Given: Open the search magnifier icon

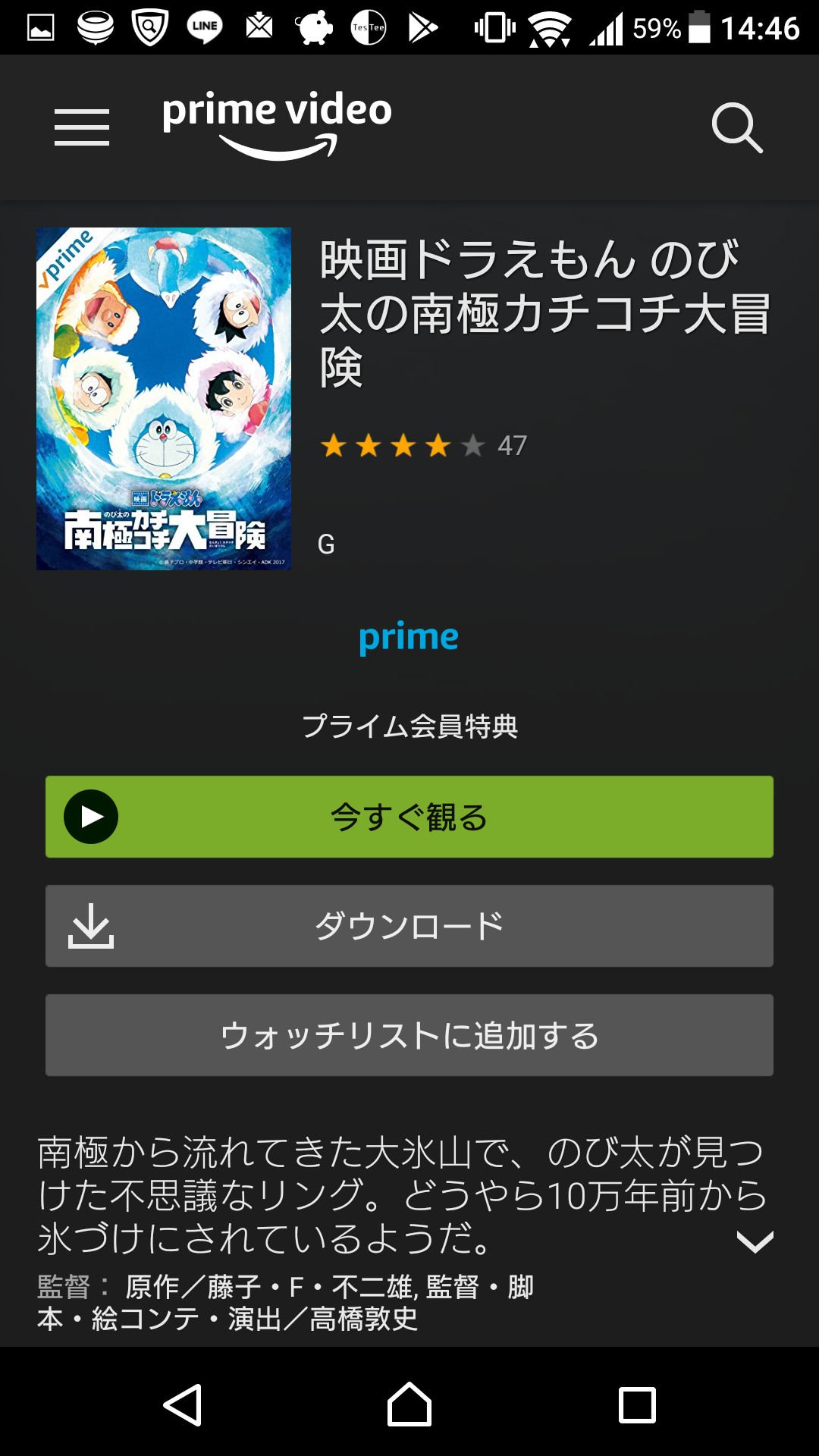Looking at the screenshot, I should 736,127.
